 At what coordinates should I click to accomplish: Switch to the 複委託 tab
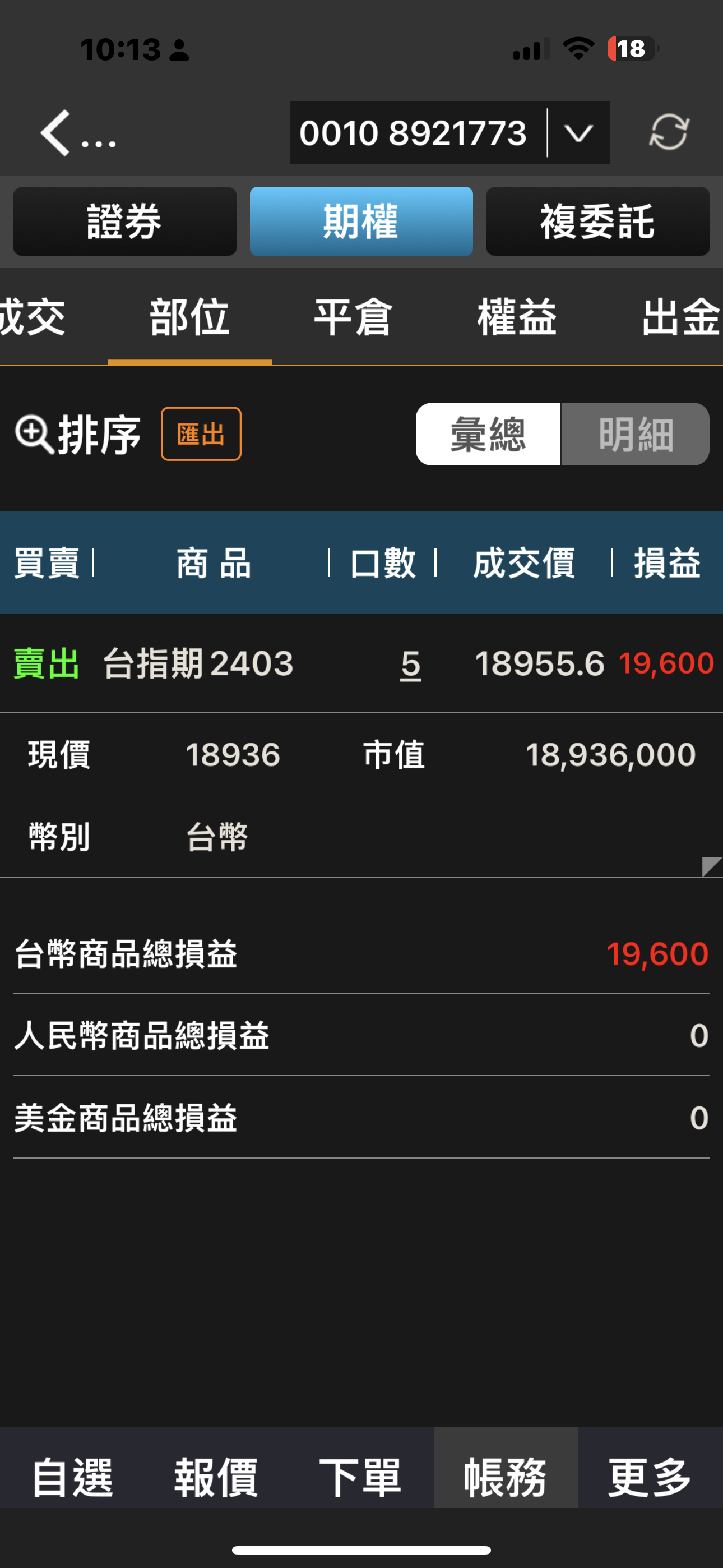point(597,222)
